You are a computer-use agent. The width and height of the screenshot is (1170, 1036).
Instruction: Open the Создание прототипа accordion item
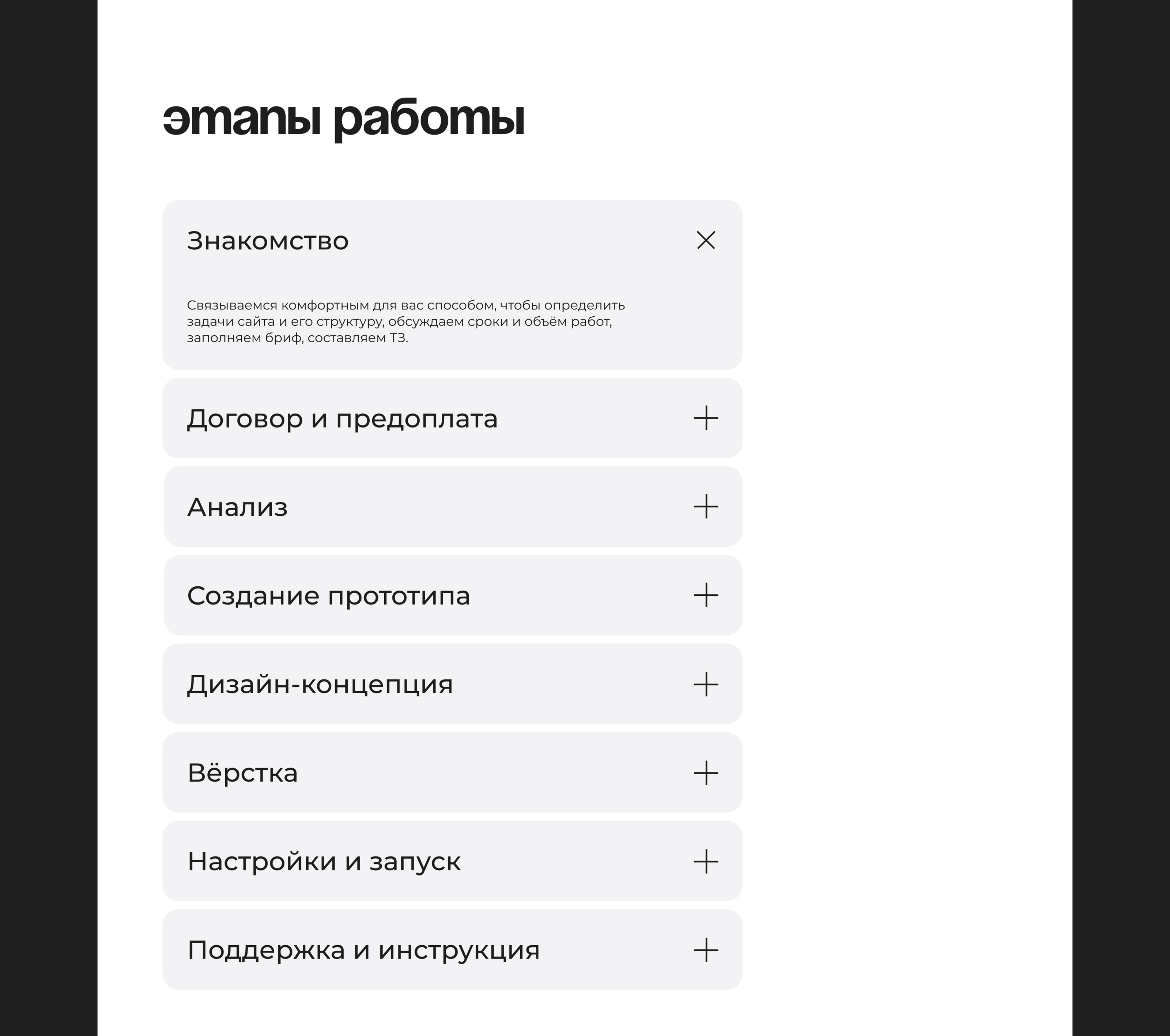(x=705, y=595)
